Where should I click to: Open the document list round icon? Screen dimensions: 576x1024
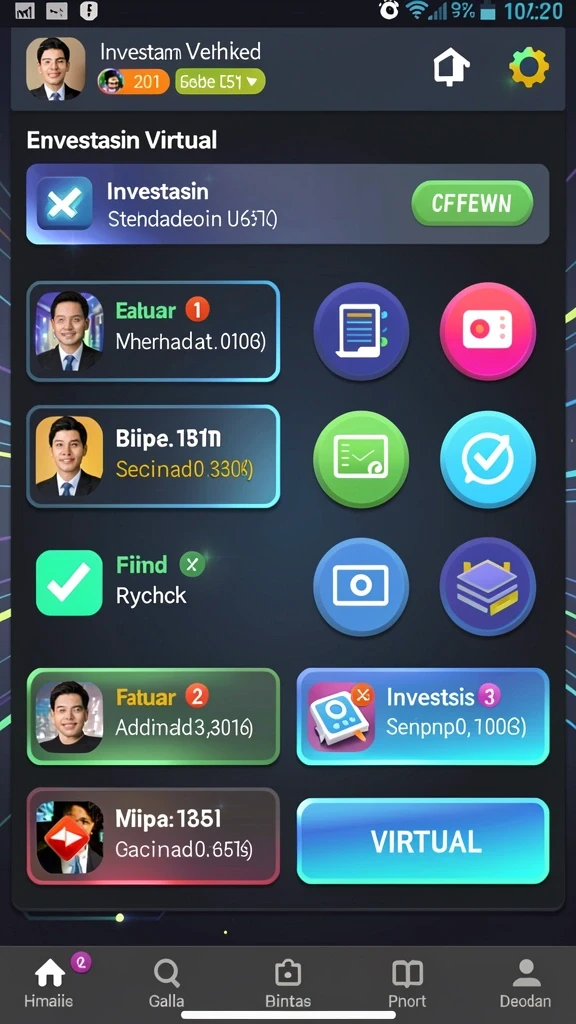[361, 331]
